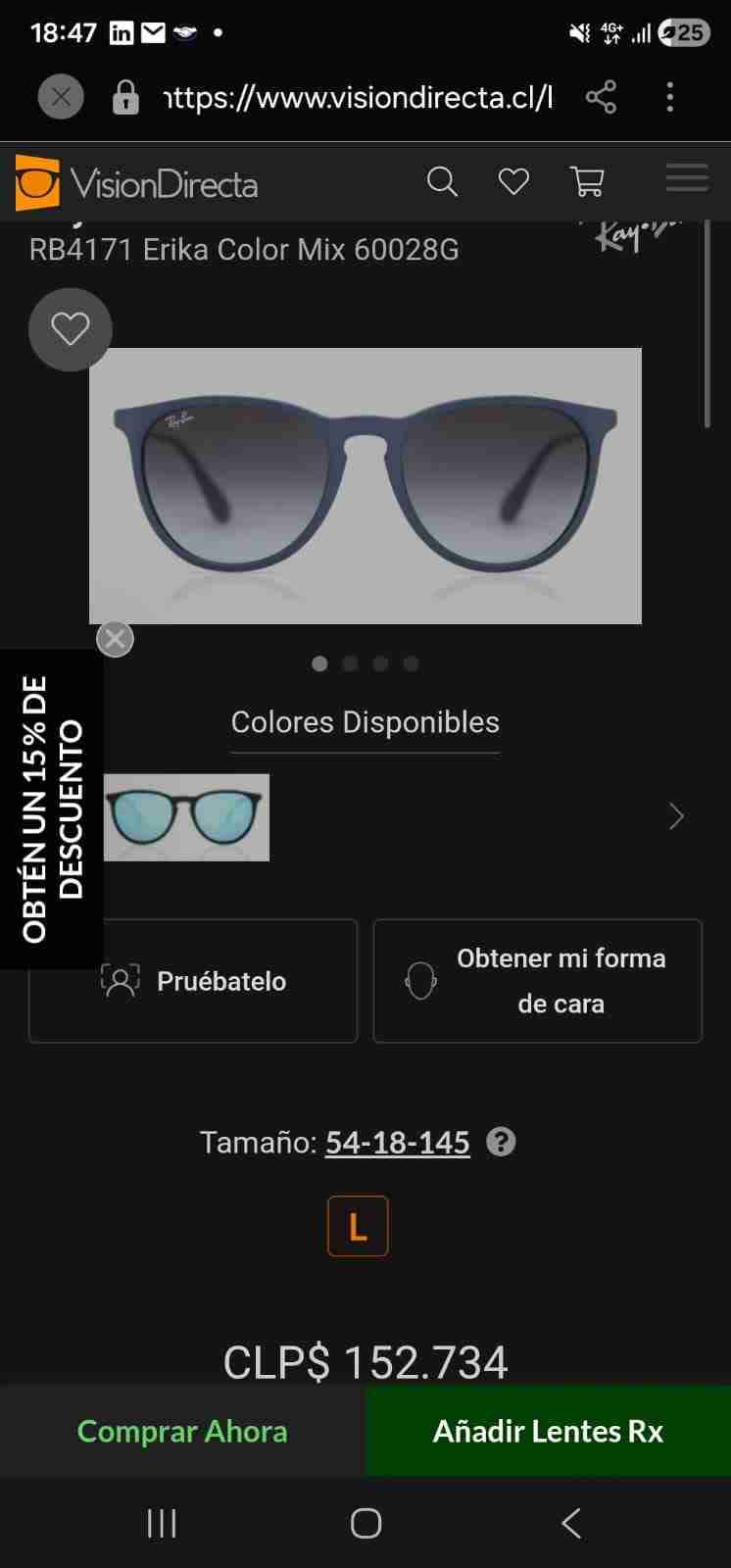Click the Comprar Ahora button
The height and width of the screenshot is (1568, 731).
click(182, 1431)
